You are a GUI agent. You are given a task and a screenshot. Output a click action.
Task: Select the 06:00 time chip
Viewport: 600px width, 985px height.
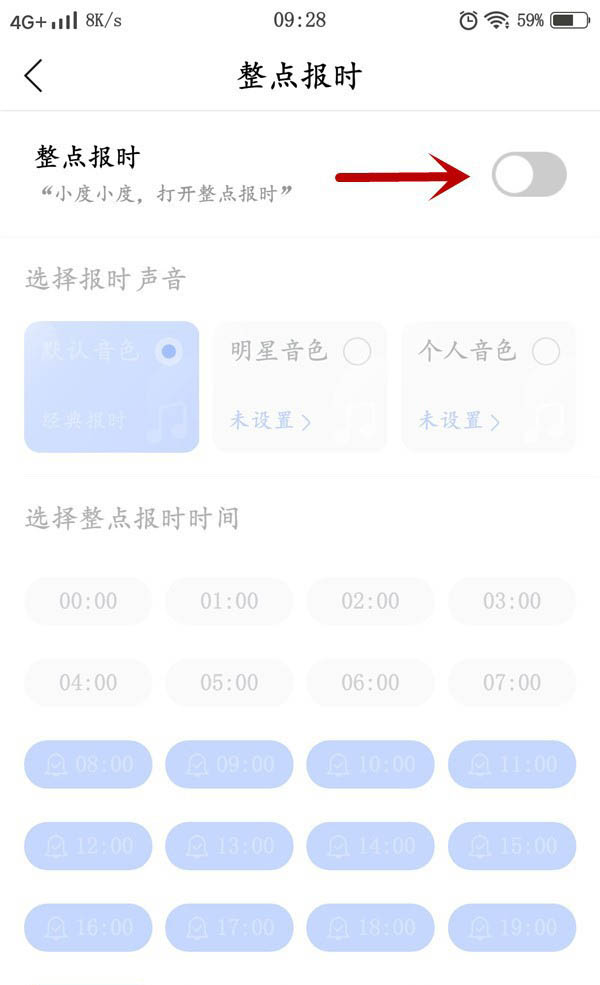tap(371, 682)
